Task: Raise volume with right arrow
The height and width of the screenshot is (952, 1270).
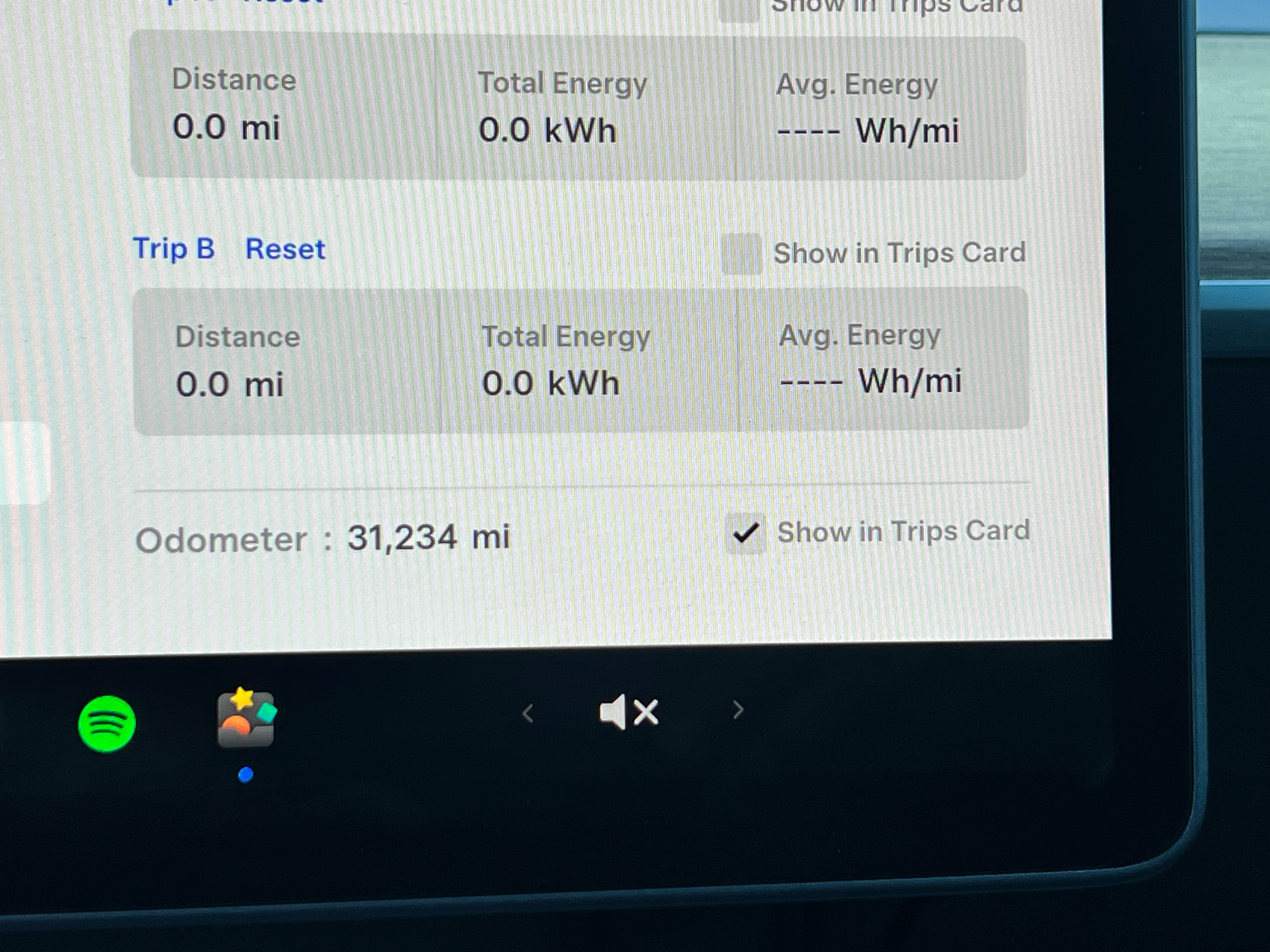Action: point(737,710)
